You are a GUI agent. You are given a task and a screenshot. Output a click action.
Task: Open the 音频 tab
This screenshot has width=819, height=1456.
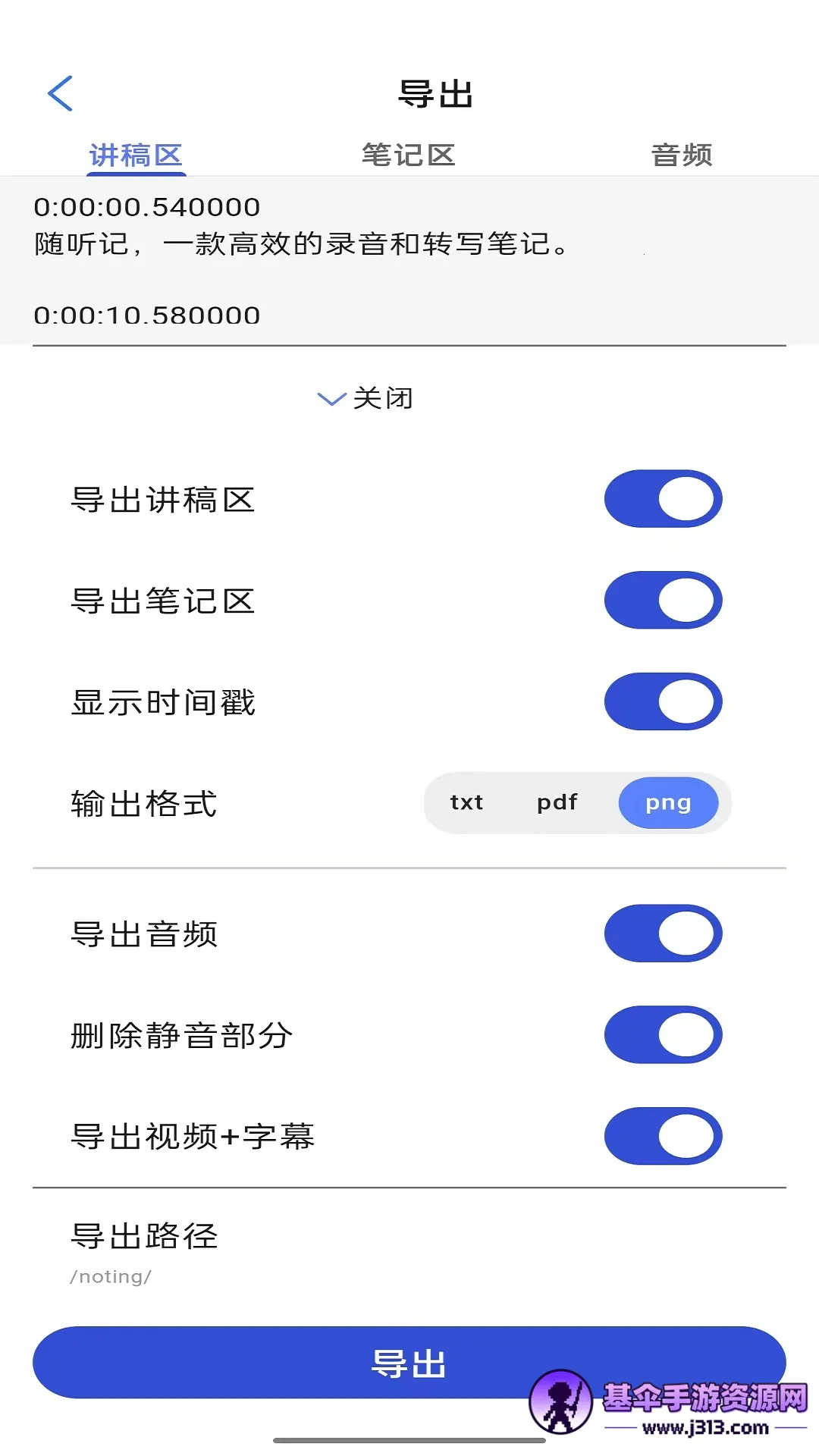tap(681, 155)
